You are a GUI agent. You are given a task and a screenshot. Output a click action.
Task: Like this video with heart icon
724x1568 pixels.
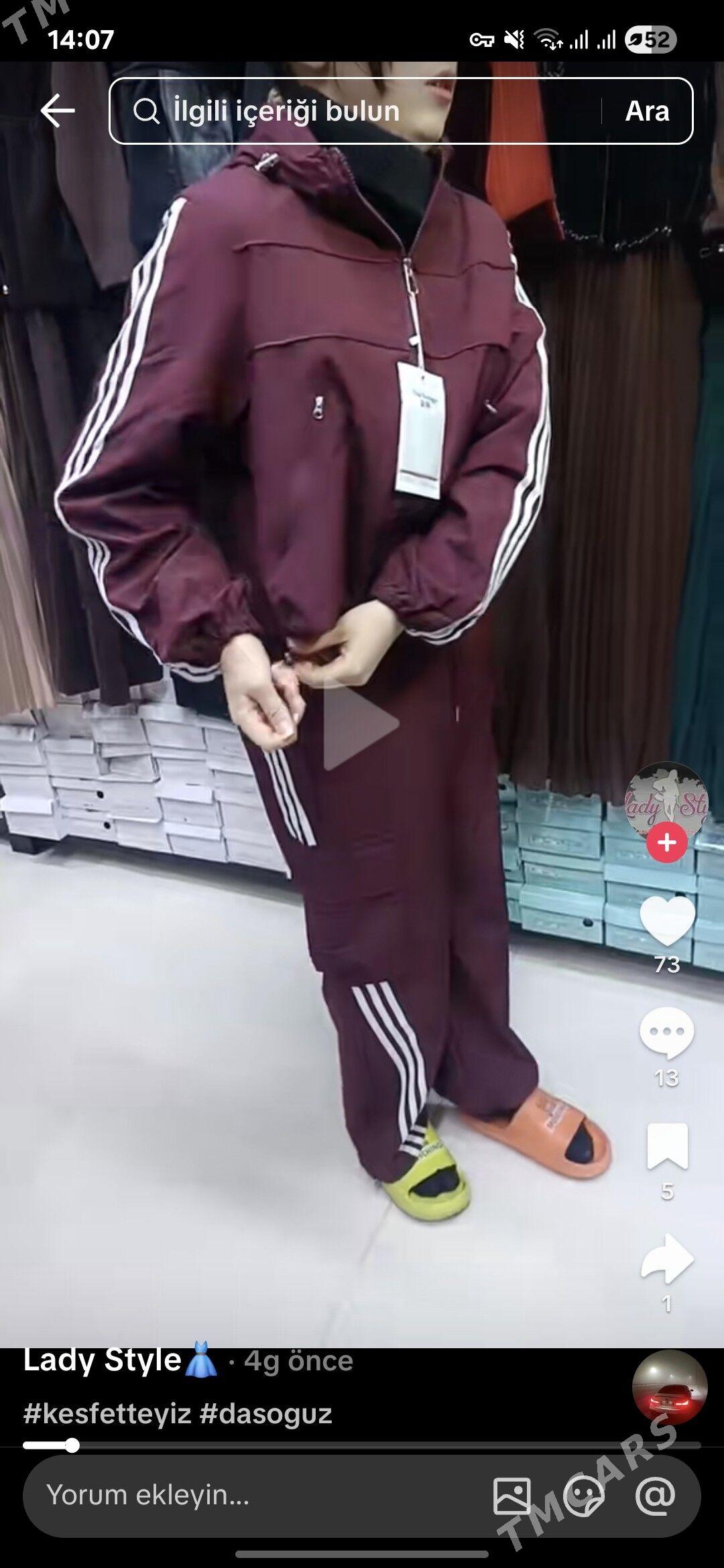tap(667, 920)
